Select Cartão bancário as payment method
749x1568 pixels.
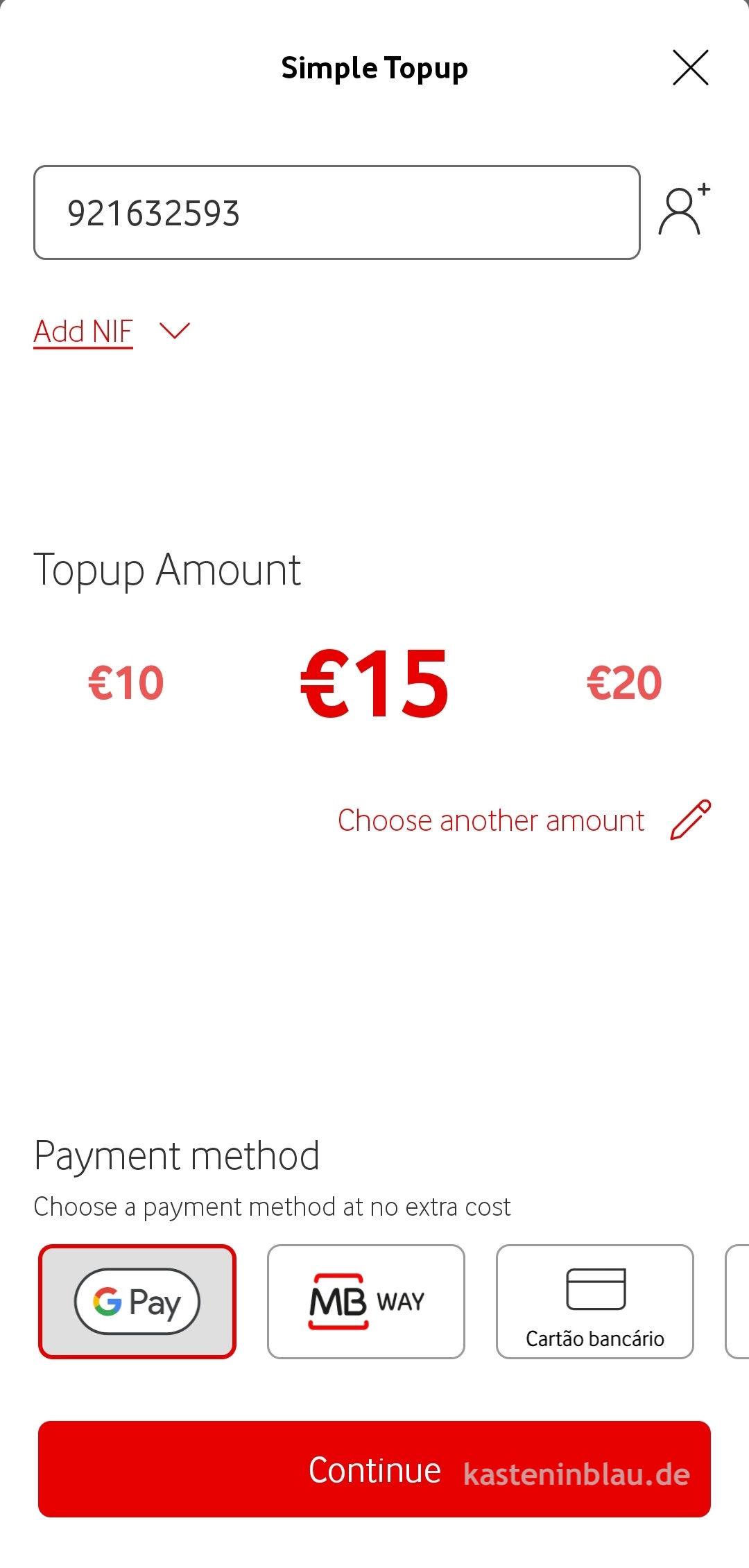(595, 1302)
